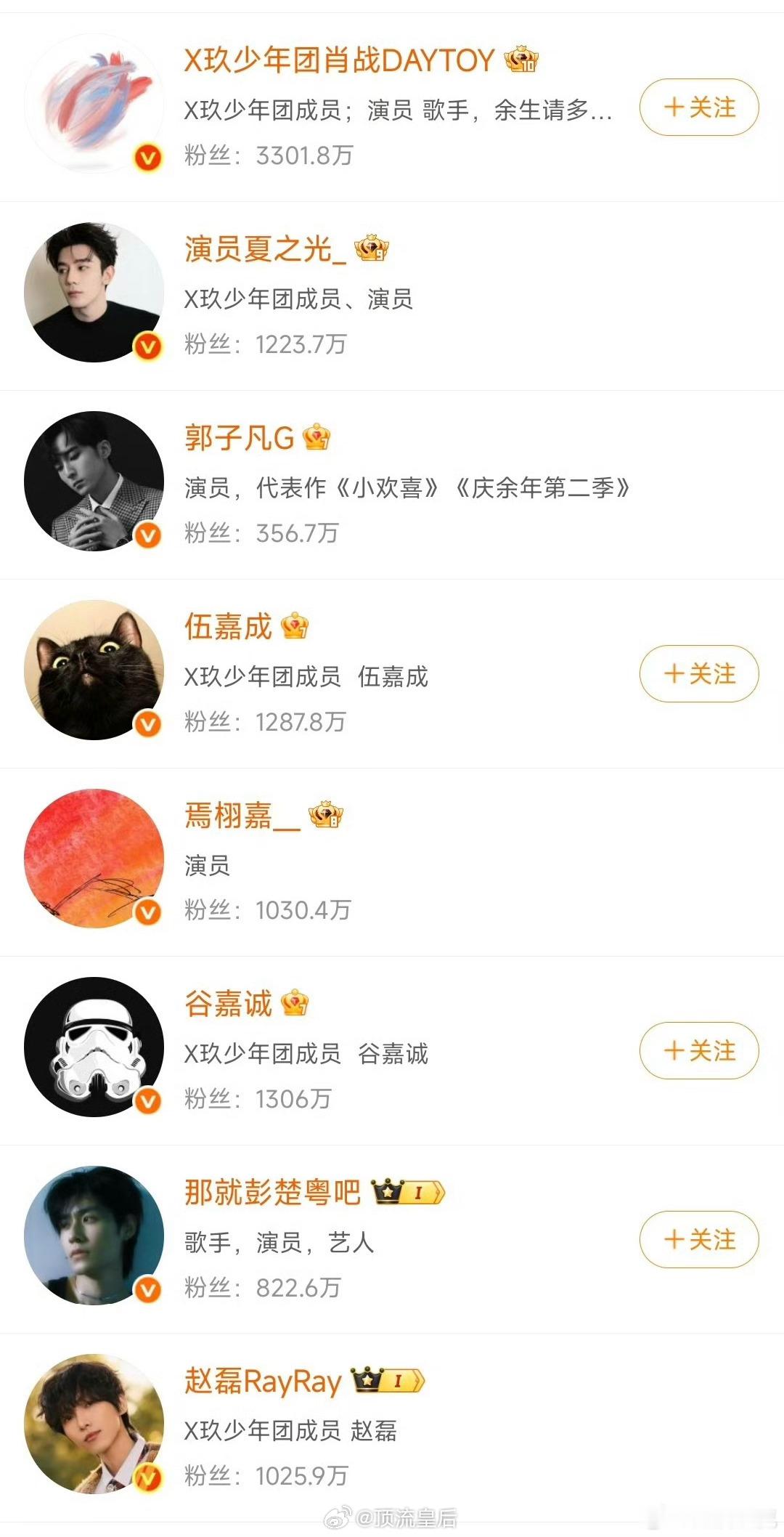Follow 谷嘉诚's account

tap(699, 1050)
